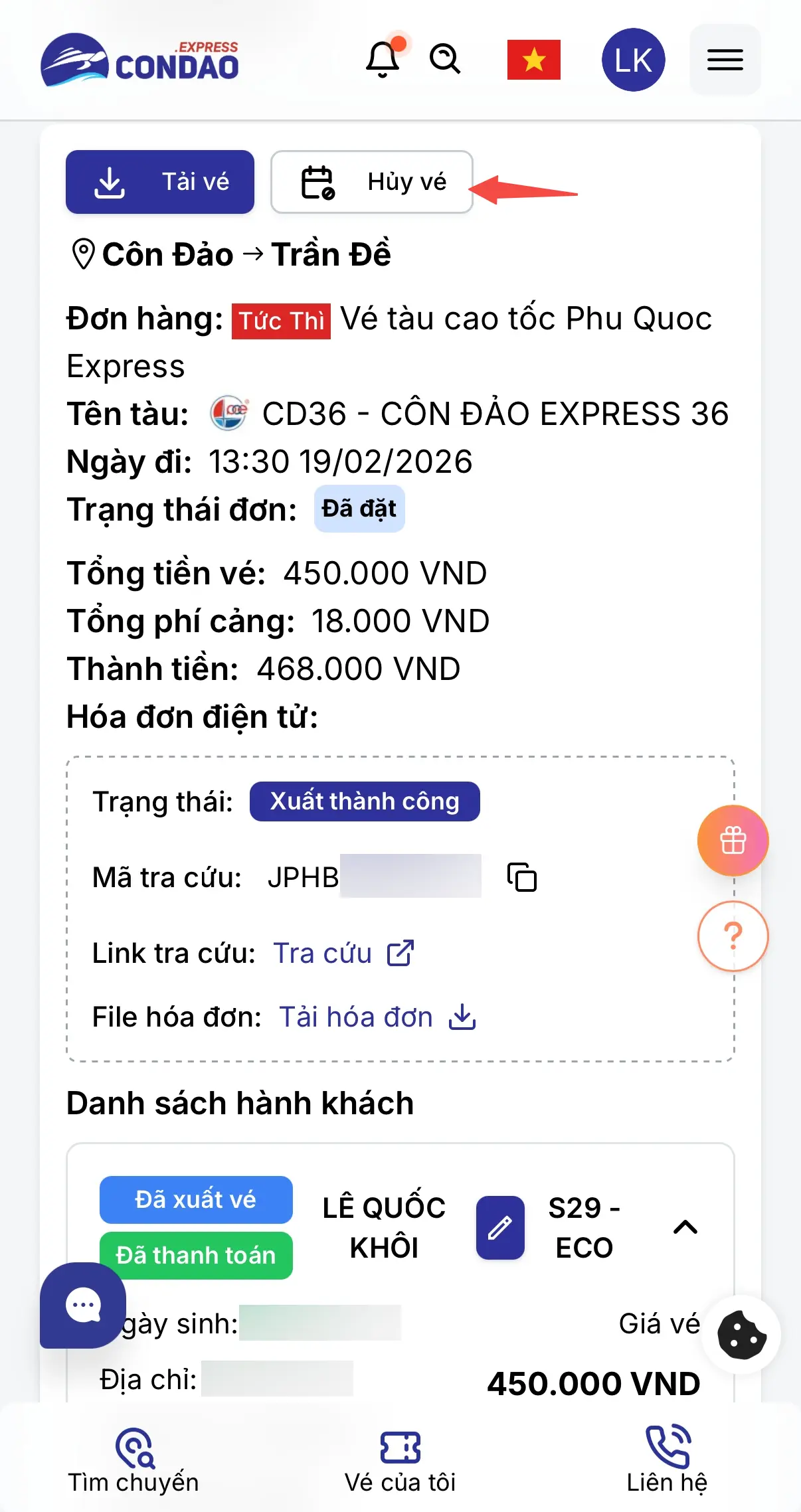Download the ticket with Tải vé
The width and height of the screenshot is (801, 1512).
tap(160, 181)
